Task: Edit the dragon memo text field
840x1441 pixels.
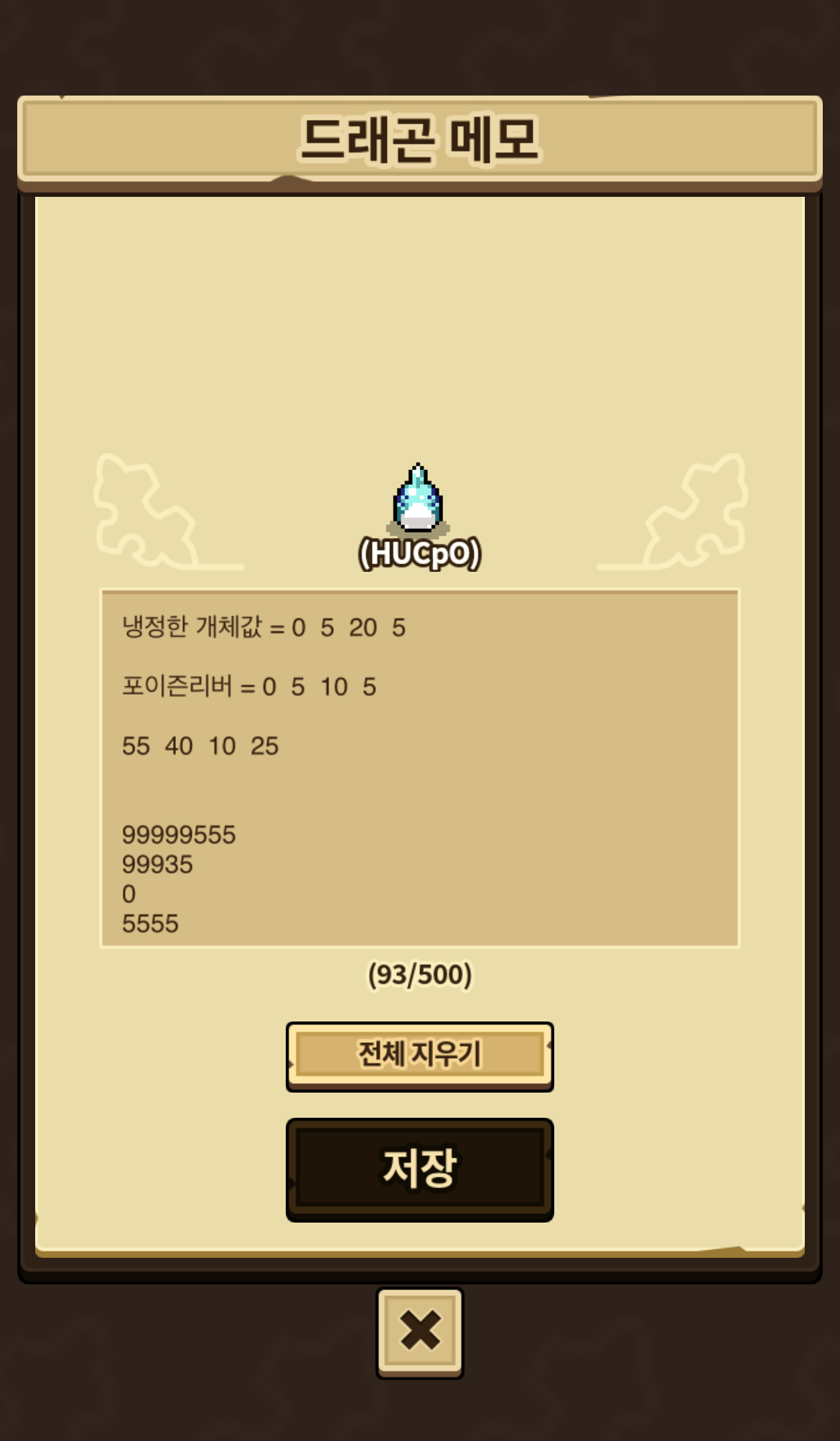Action: click(419, 768)
